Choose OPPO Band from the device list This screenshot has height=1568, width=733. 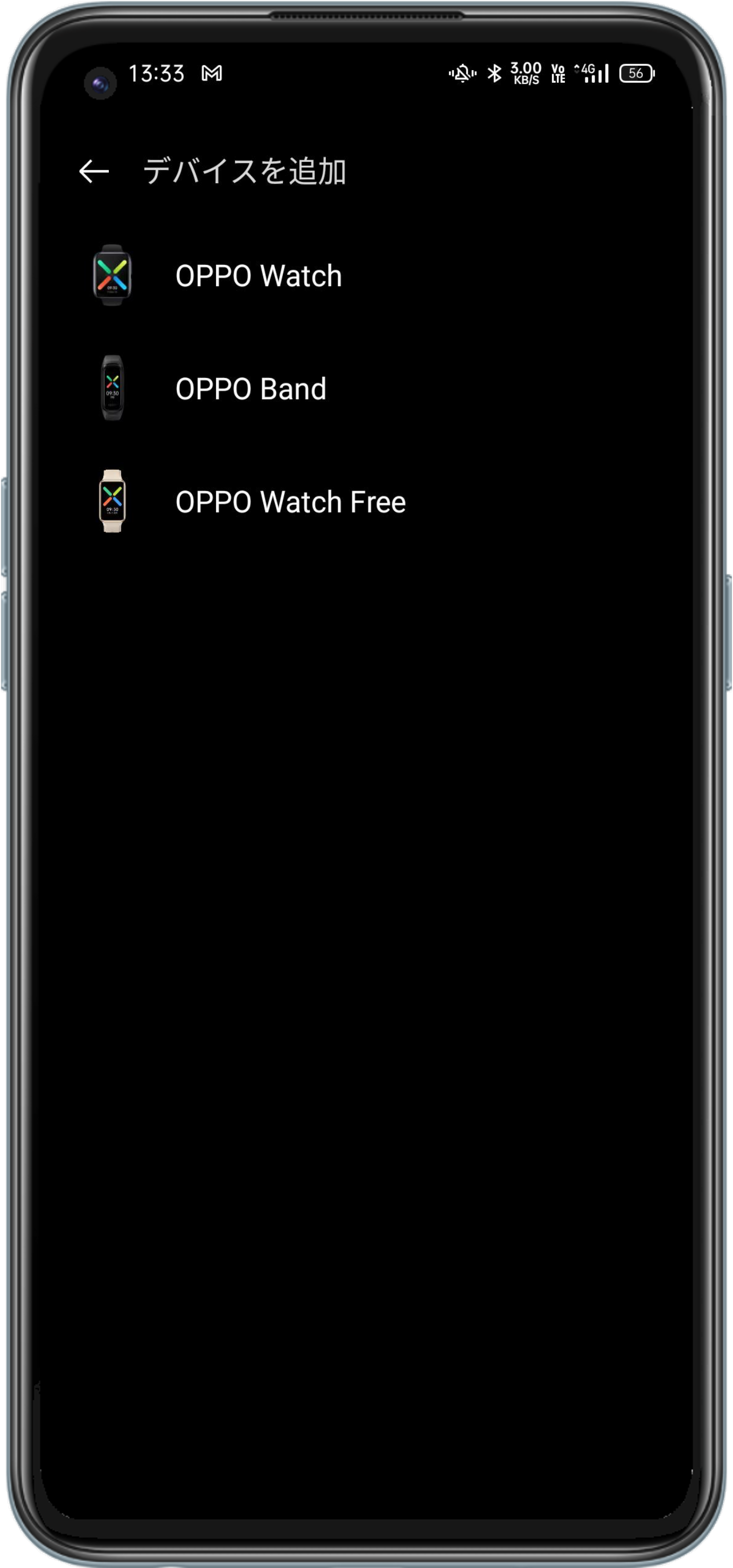pyautogui.click(x=250, y=389)
